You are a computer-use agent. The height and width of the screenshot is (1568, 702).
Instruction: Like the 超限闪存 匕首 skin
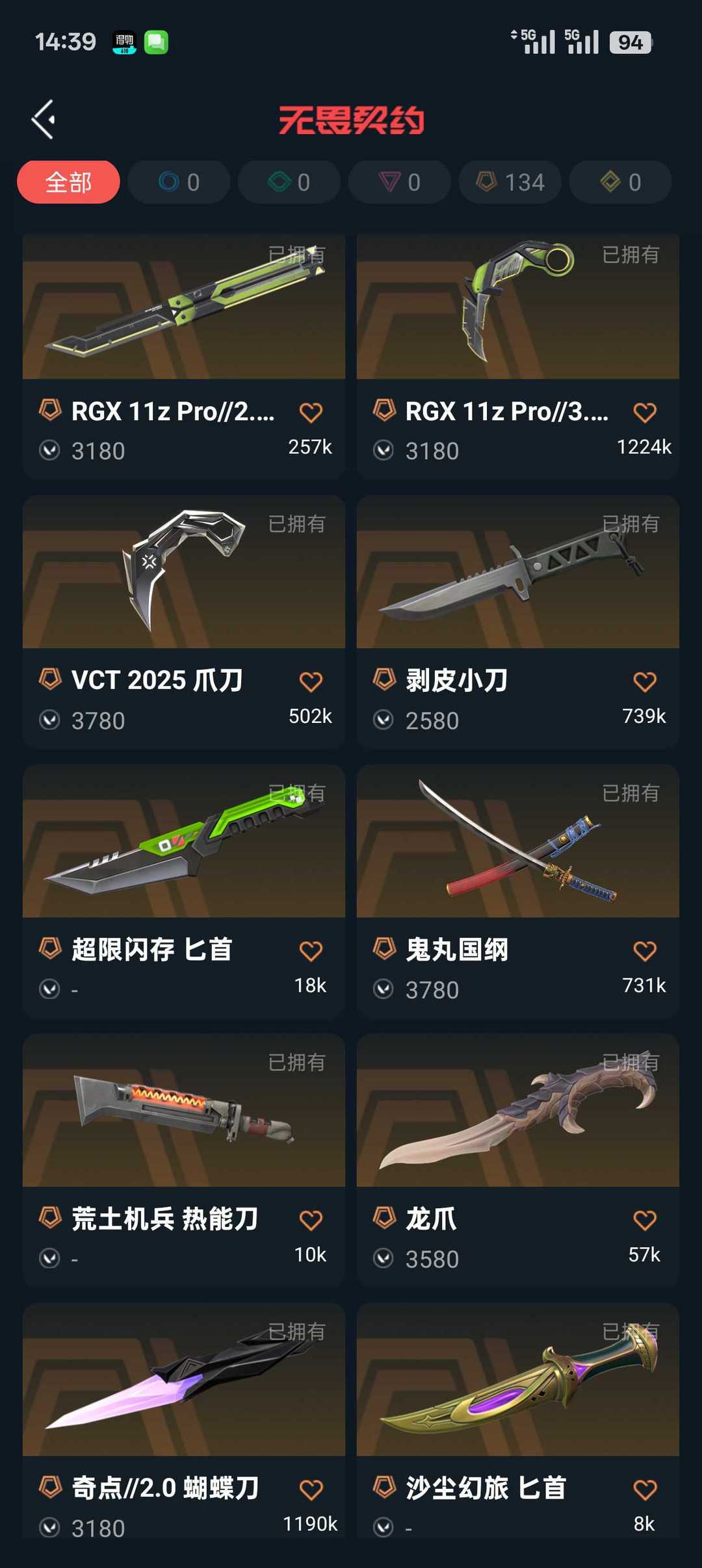click(311, 951)
